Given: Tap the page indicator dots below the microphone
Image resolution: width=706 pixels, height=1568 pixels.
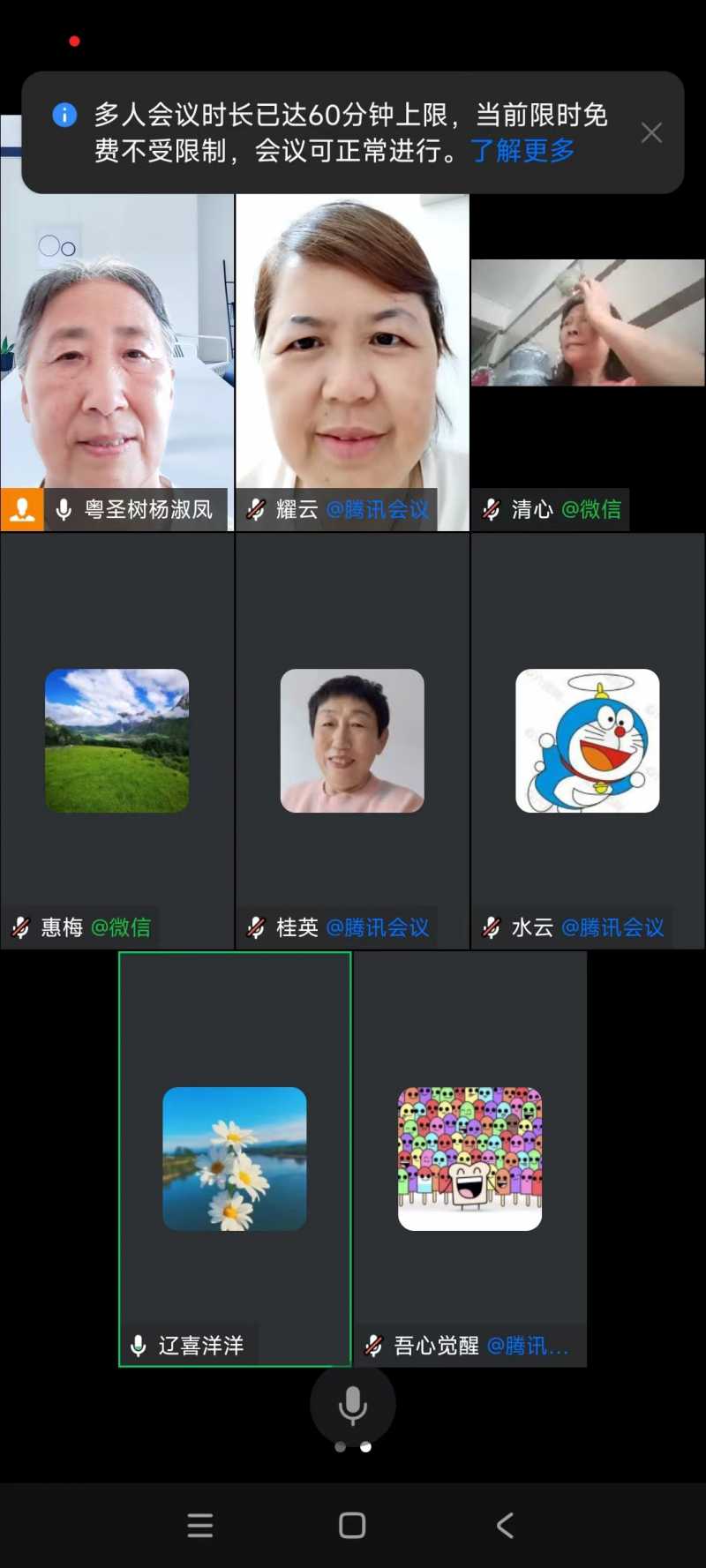Looking at the screenshot, I should tap(353, 1446).
